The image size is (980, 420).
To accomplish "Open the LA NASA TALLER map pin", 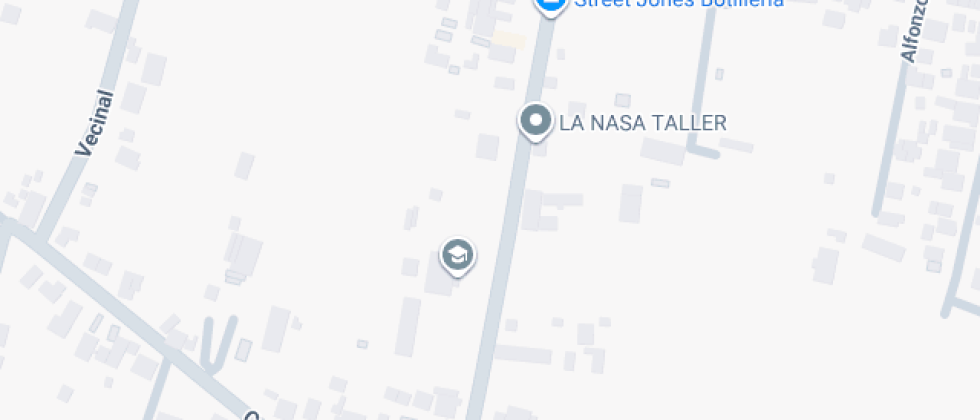I will tap(537, 122).
